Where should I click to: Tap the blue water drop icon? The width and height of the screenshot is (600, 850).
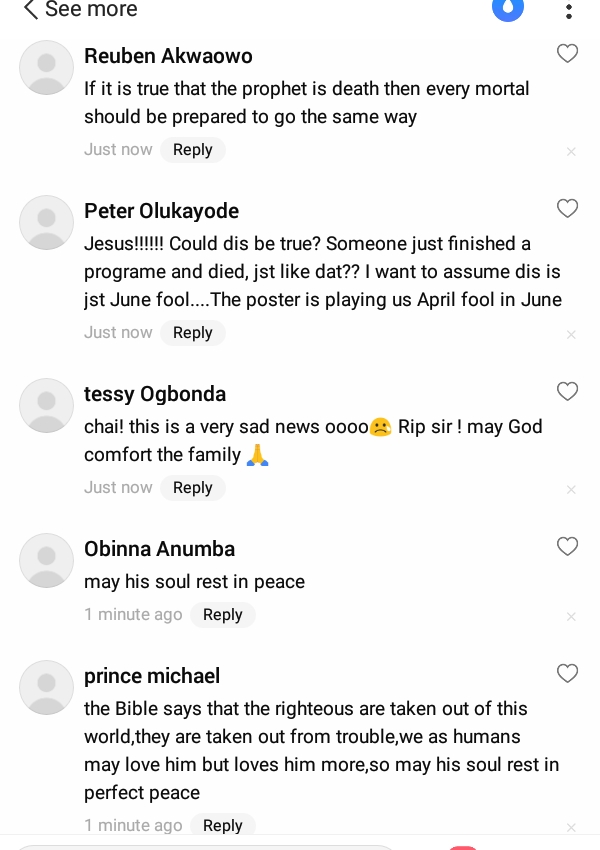tap(508, 8)
